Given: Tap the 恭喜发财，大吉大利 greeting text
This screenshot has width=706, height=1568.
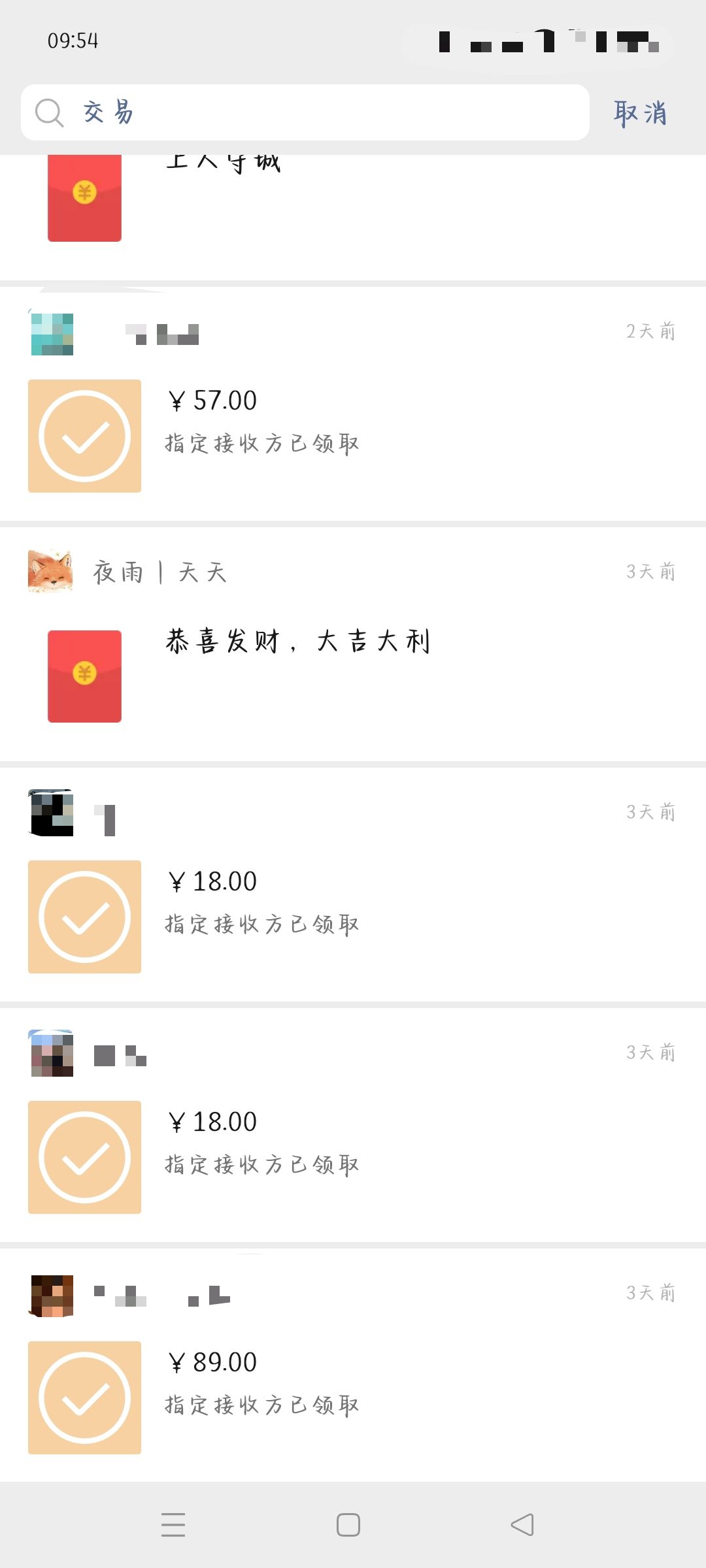Looking at the screenshot, I should [297, 642].
